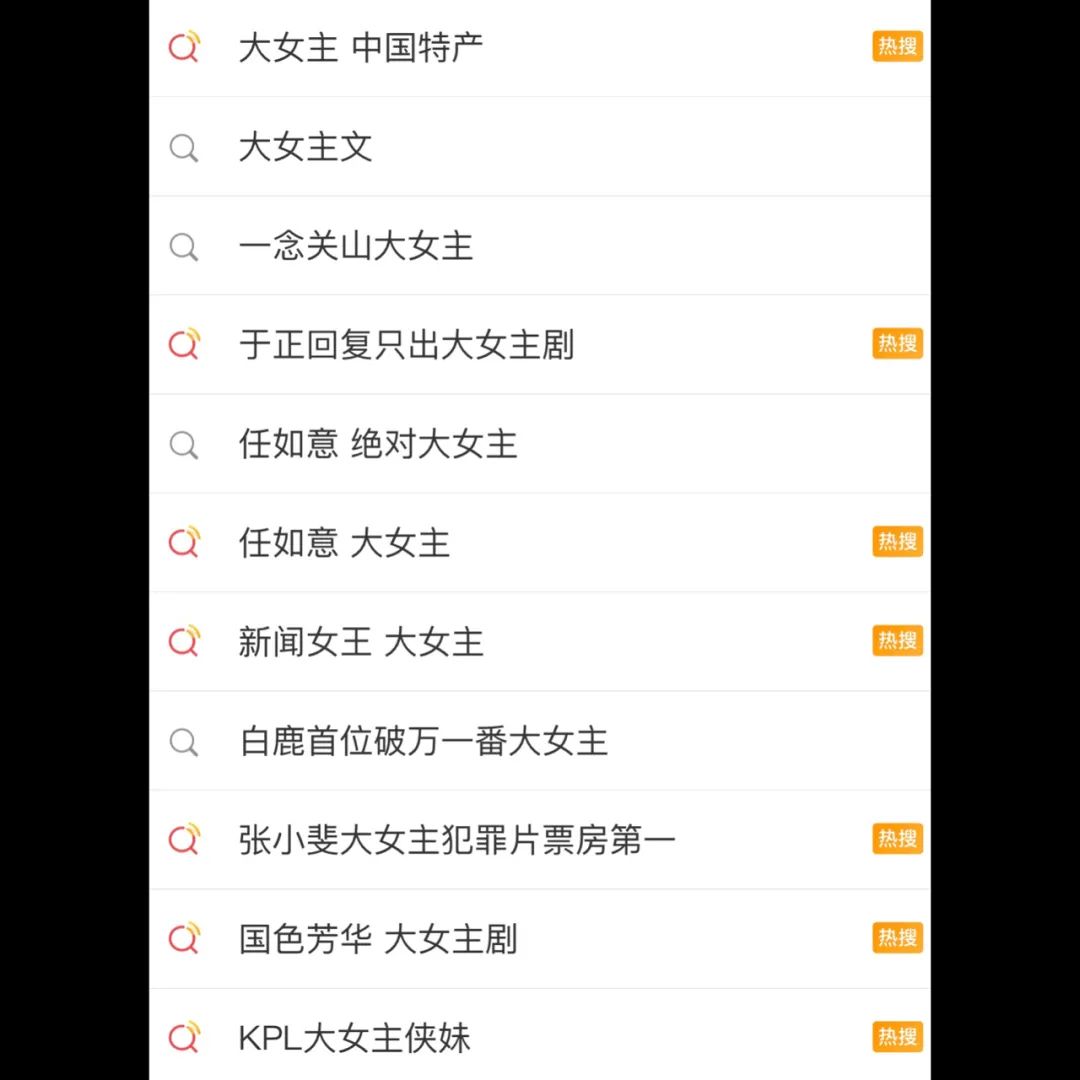Choose the suggestion 国色芳华 大女主剧
The image size is (1080, 1080).
539,939
